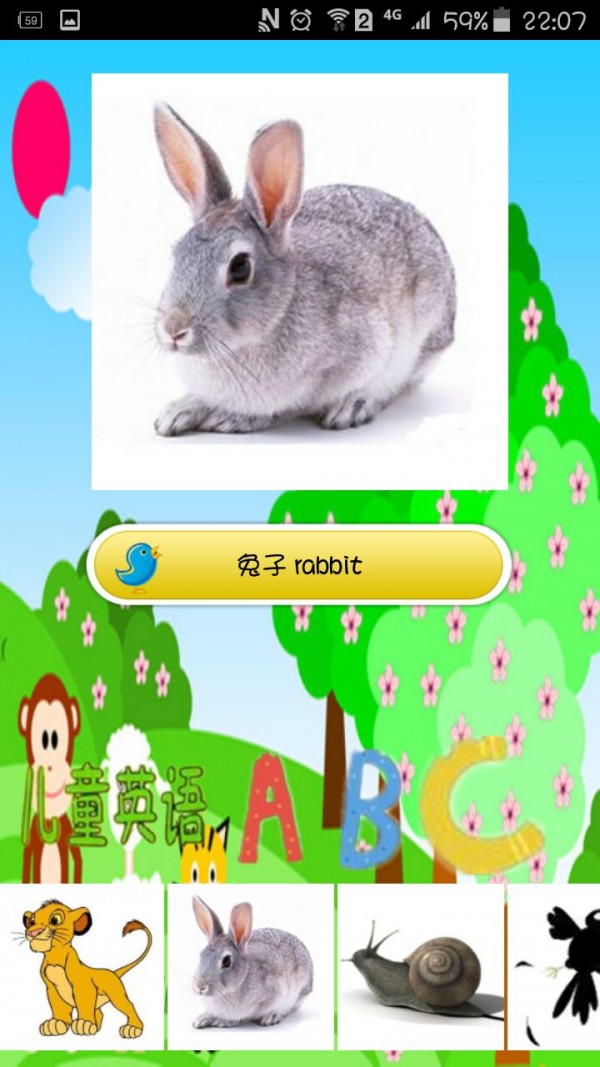Select the rabbit thumbnail in bottom strip

coord(251,966)
